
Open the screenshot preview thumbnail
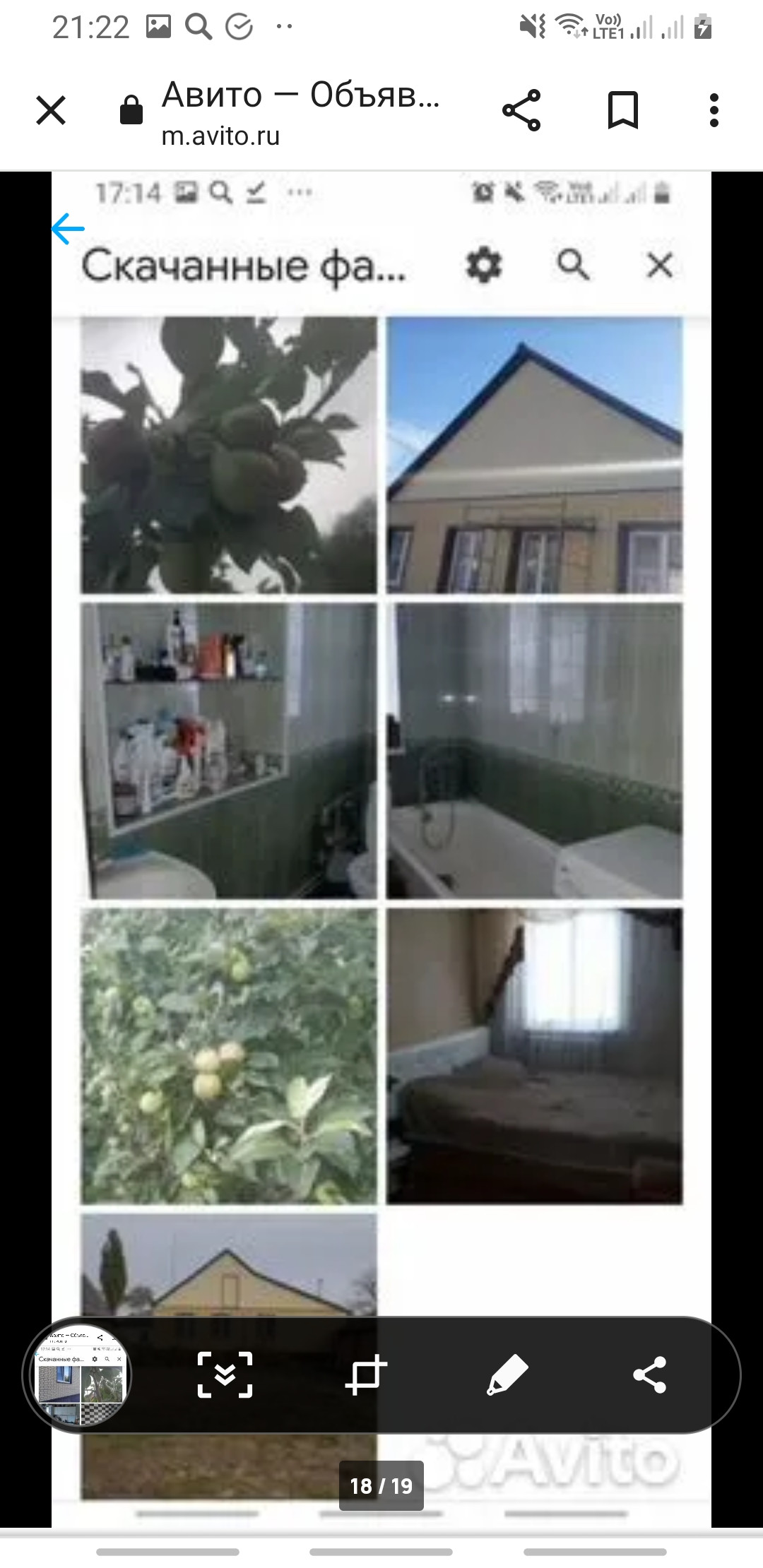78,1374
